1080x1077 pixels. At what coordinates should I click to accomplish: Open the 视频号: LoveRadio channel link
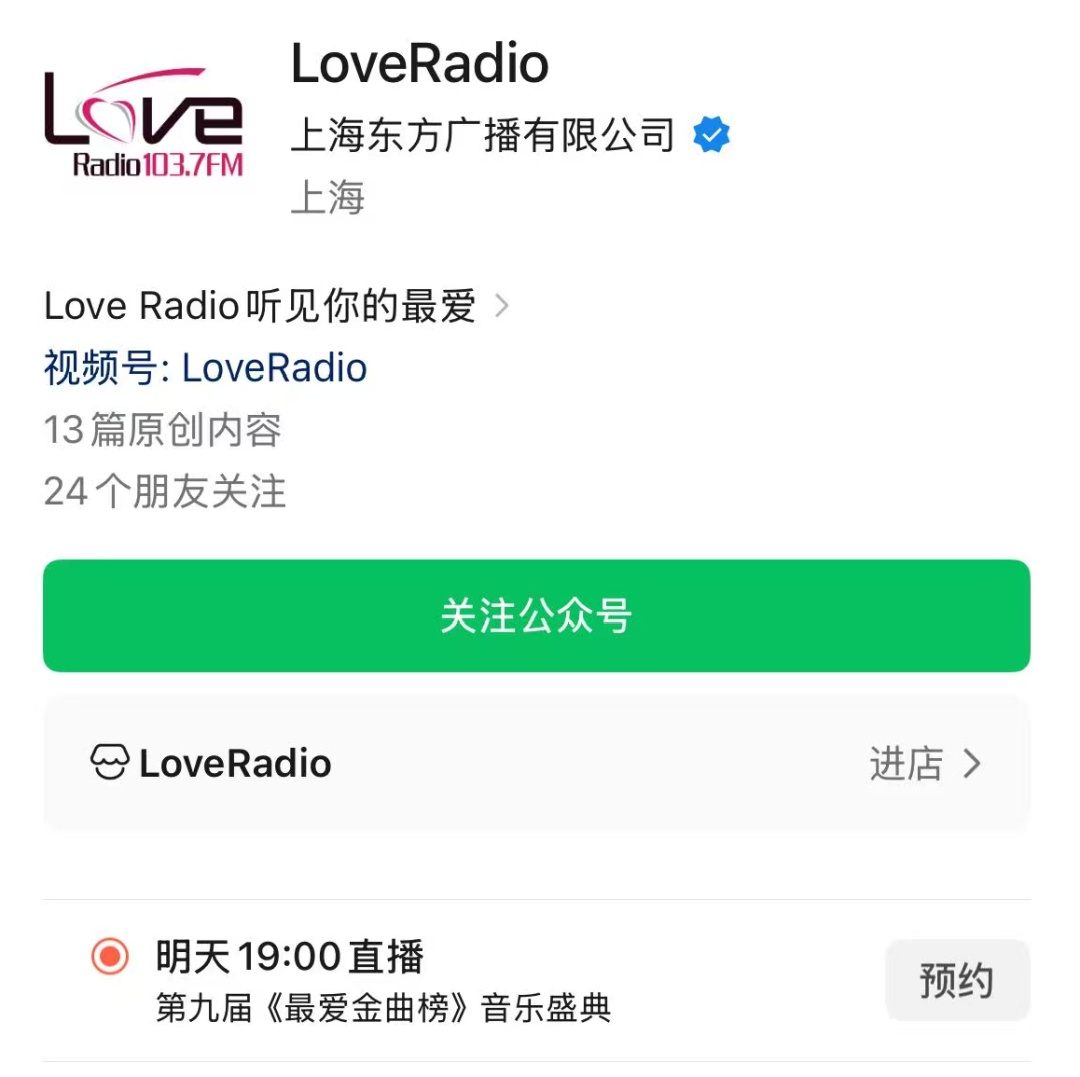[205, 368]
